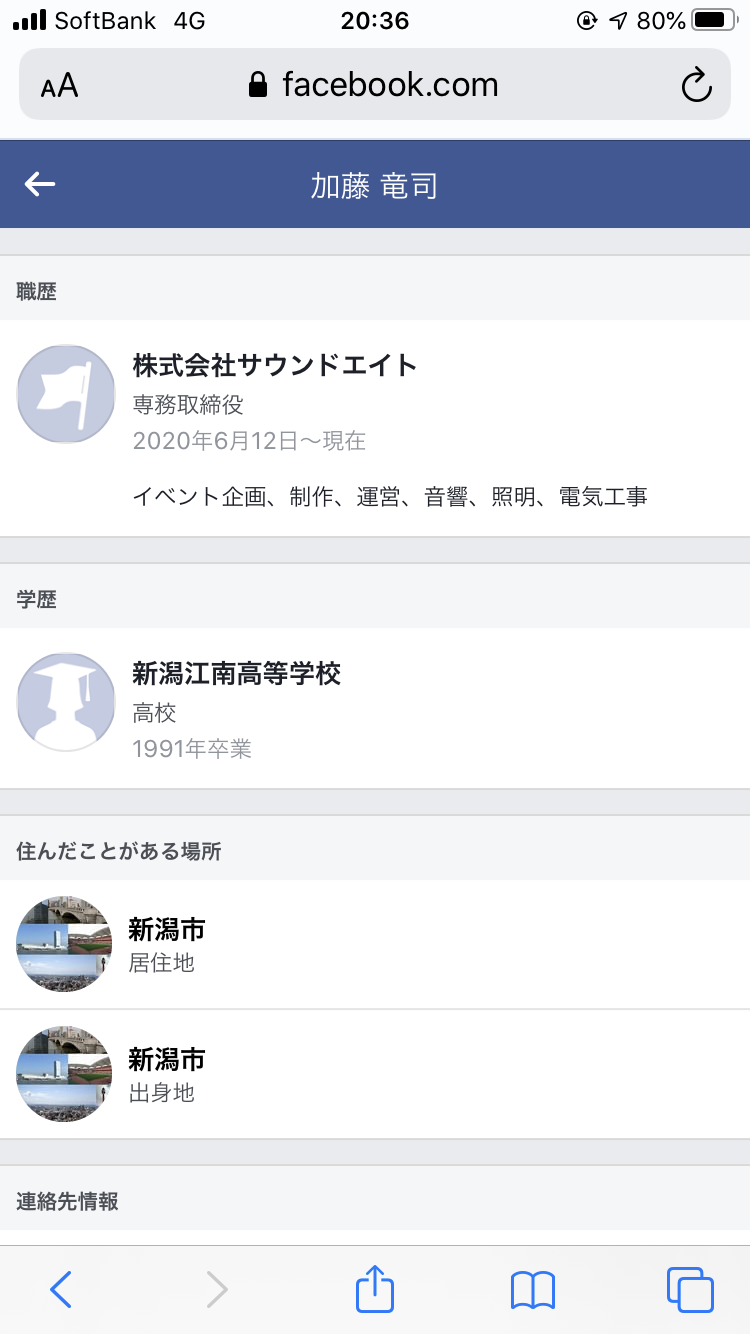Image resolution: width=750 pixels, height=1334 pixels.
Task: Open 新潟市 listed as 居住地
Action: 375,944
